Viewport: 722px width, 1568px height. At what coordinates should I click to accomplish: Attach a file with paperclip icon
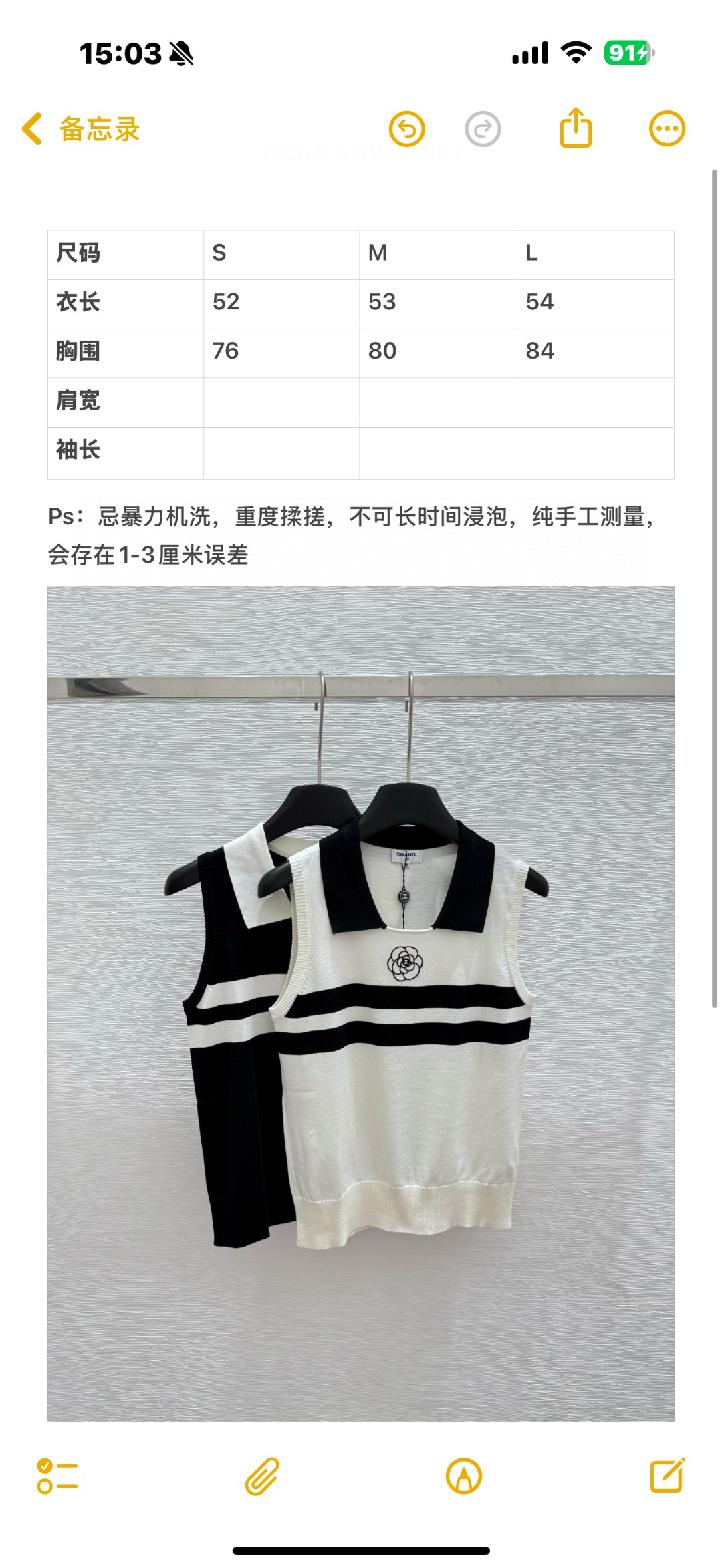point(261,1476)
